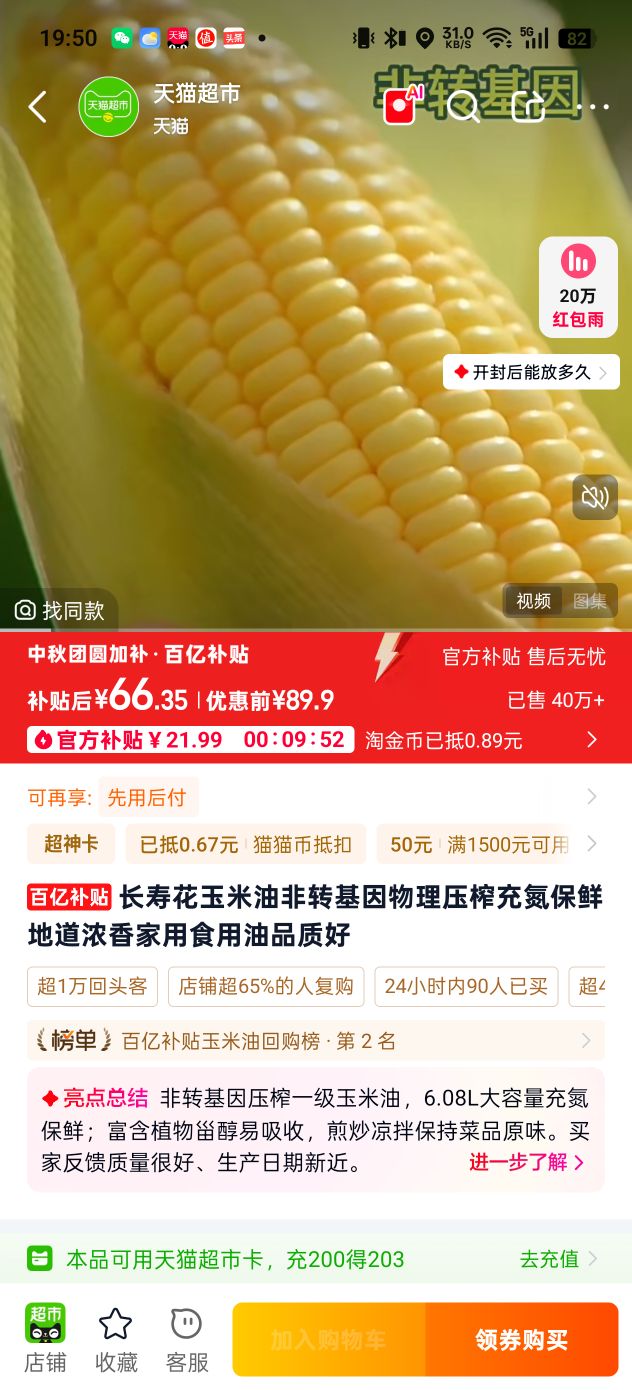Open the 20万 红包雨 promotion
632x1390 pixels.
(578, 287)
